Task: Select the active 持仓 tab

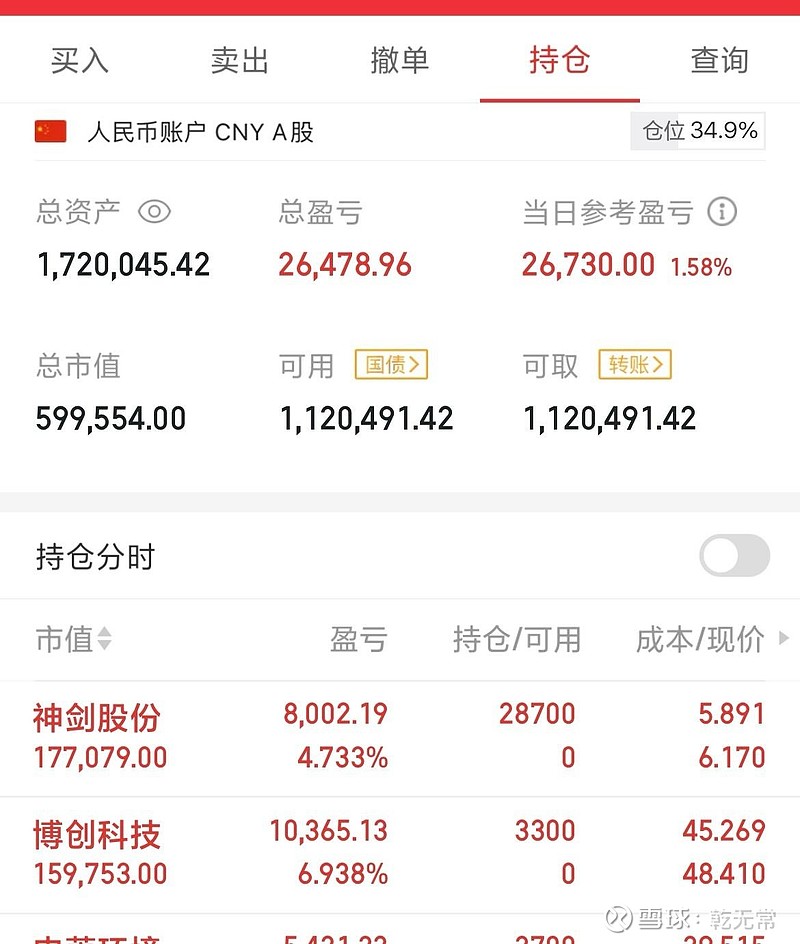Action: tap(560, 60)
